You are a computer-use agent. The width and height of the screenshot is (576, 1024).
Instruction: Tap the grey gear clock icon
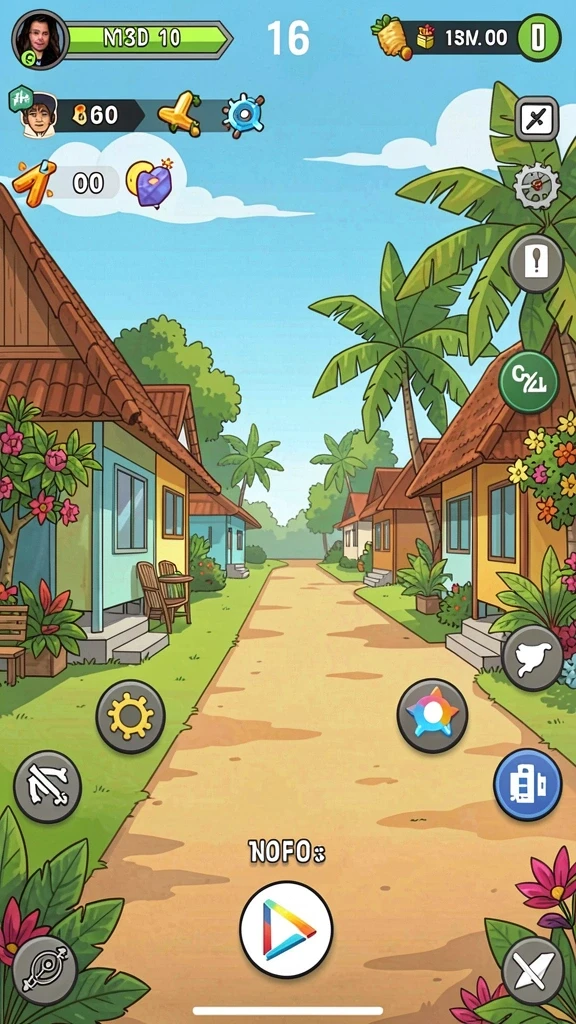[x=536, y=186]
